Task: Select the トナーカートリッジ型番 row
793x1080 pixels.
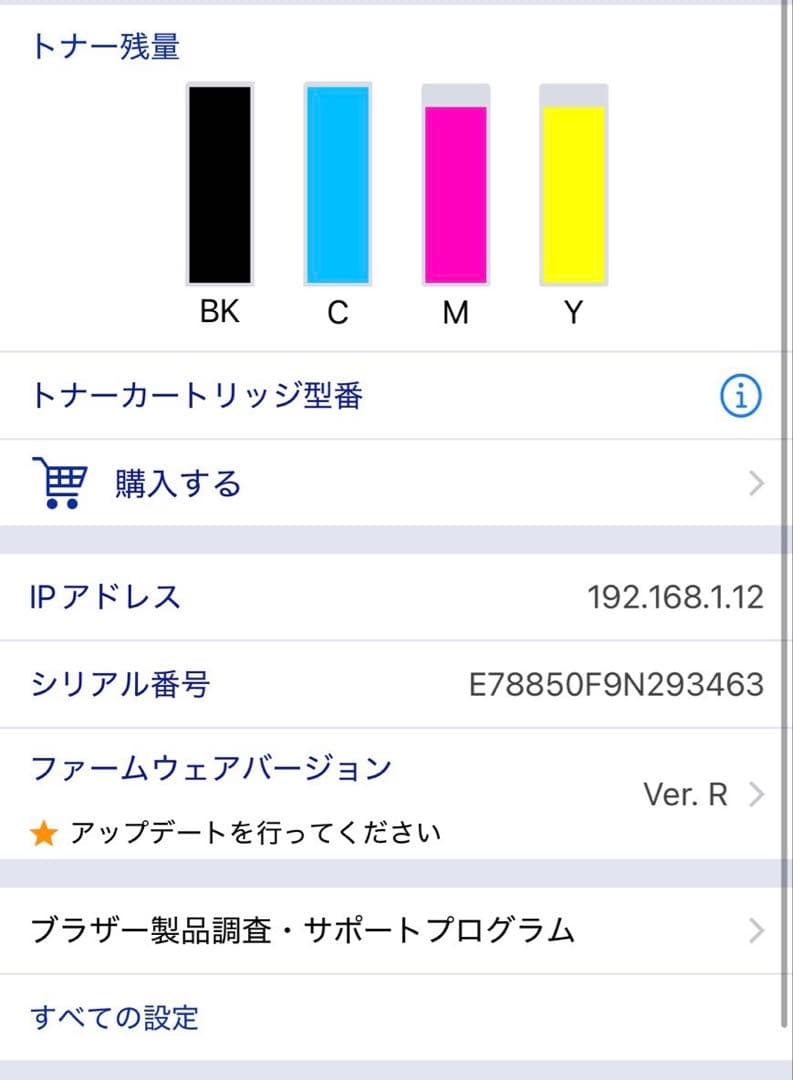Action: pos(200,396)
